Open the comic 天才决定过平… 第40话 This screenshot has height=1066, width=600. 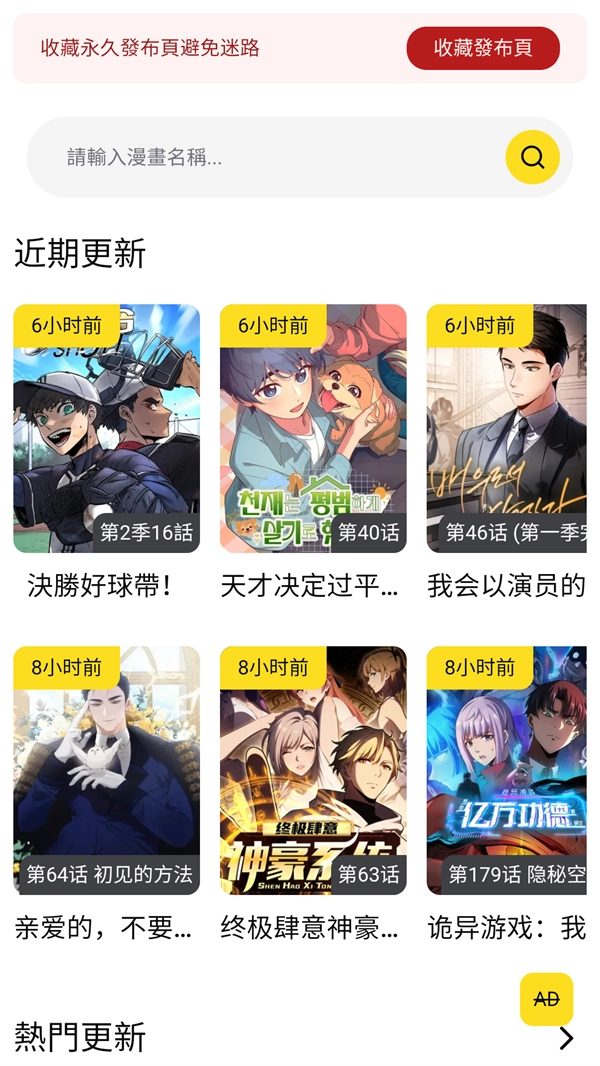click(313, 428)
